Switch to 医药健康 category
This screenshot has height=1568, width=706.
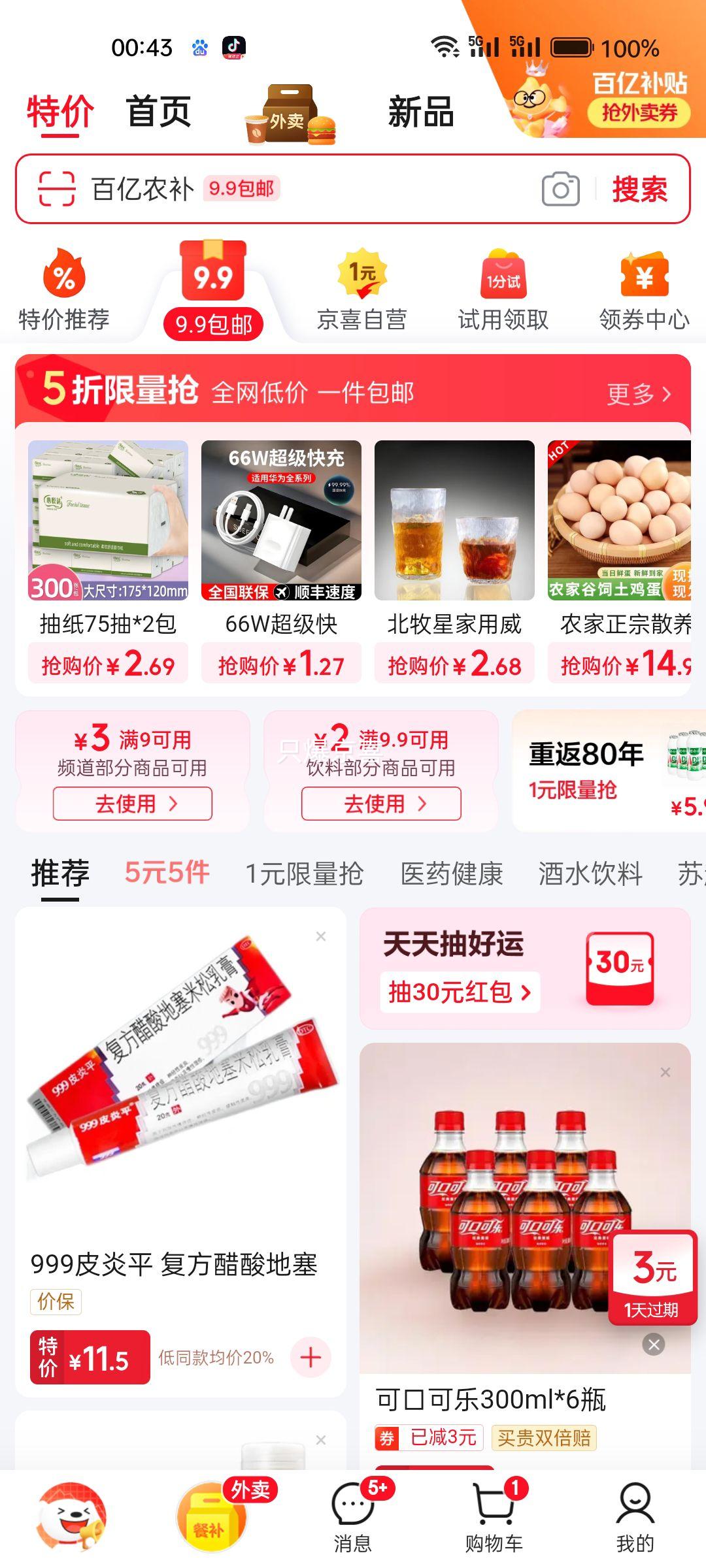pos(452,874)
